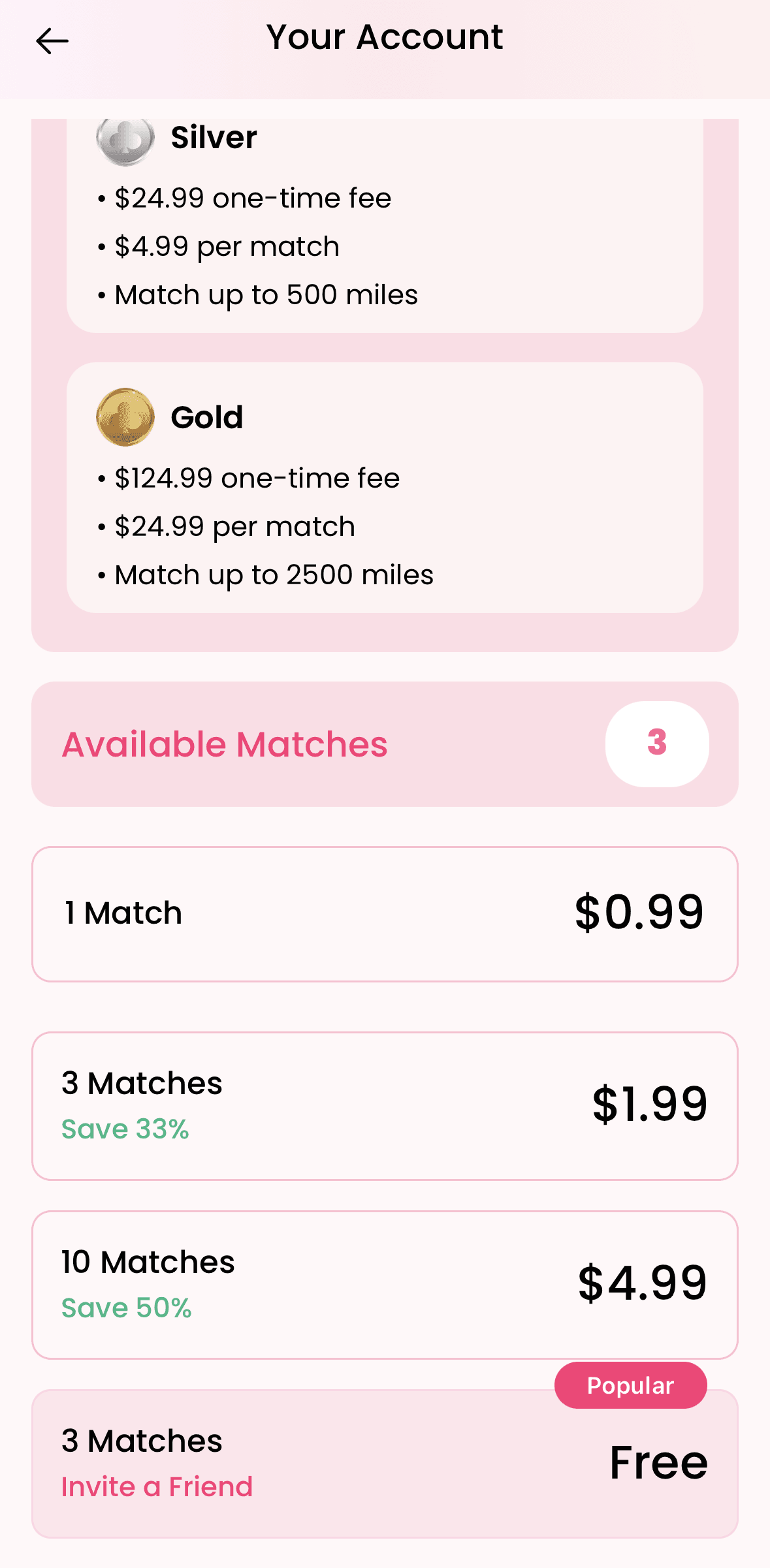Click Invite a Friend
This screenshot has height=1568, width=770.
[x=155, y=1486]
